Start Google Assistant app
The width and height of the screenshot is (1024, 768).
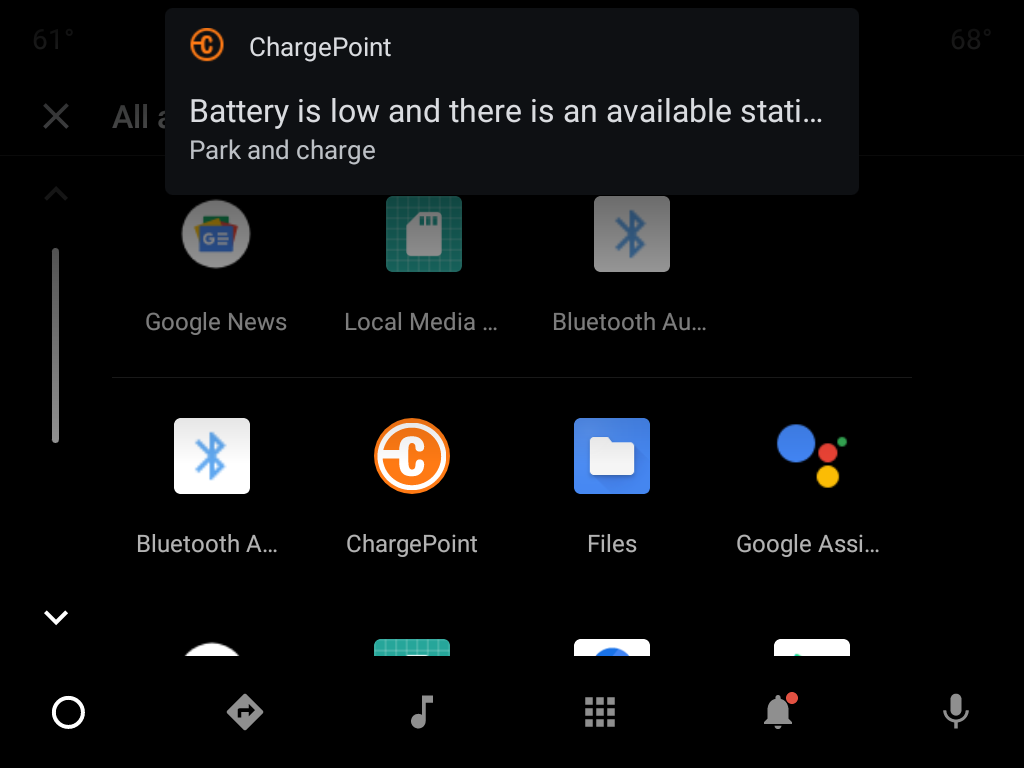point(810,456)
